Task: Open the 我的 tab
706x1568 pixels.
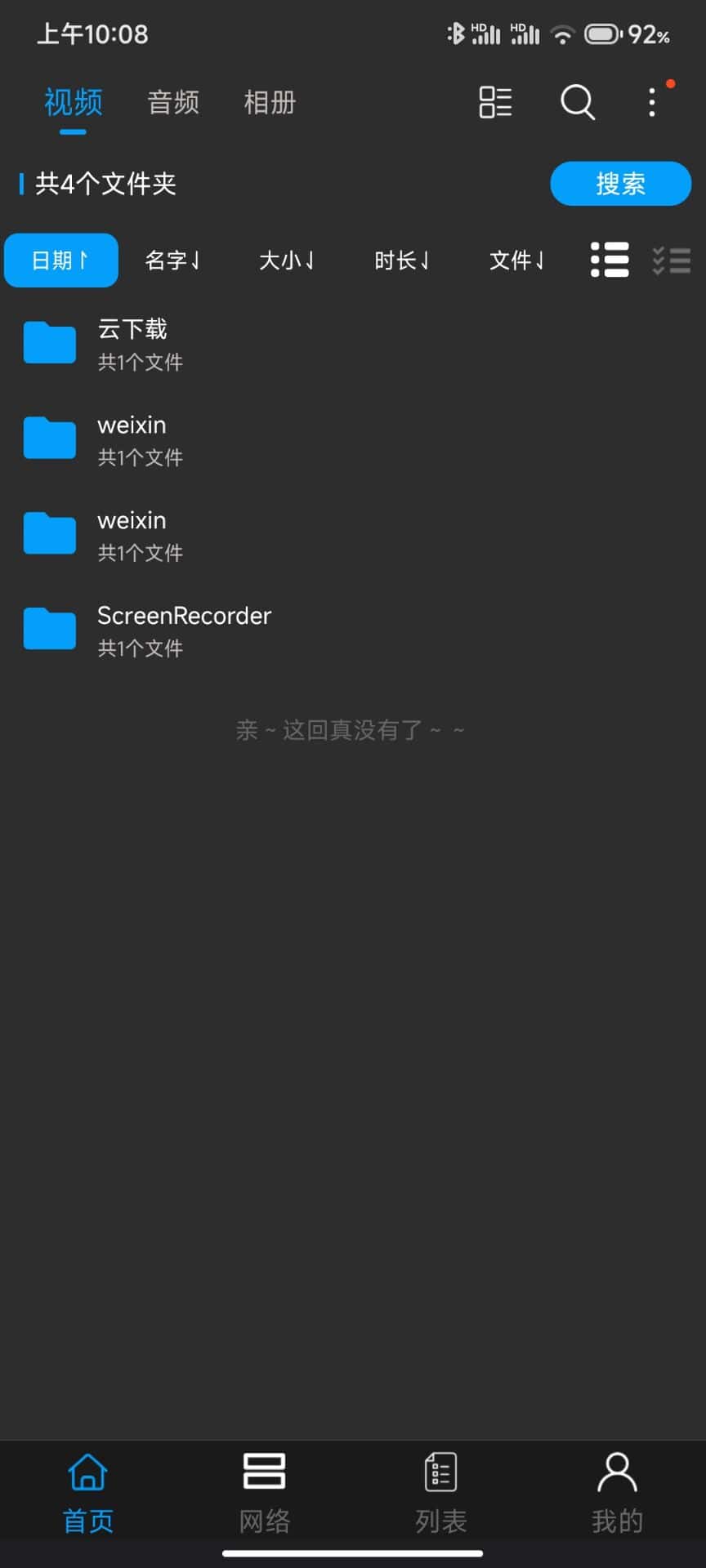Action: click(617, 1493)
